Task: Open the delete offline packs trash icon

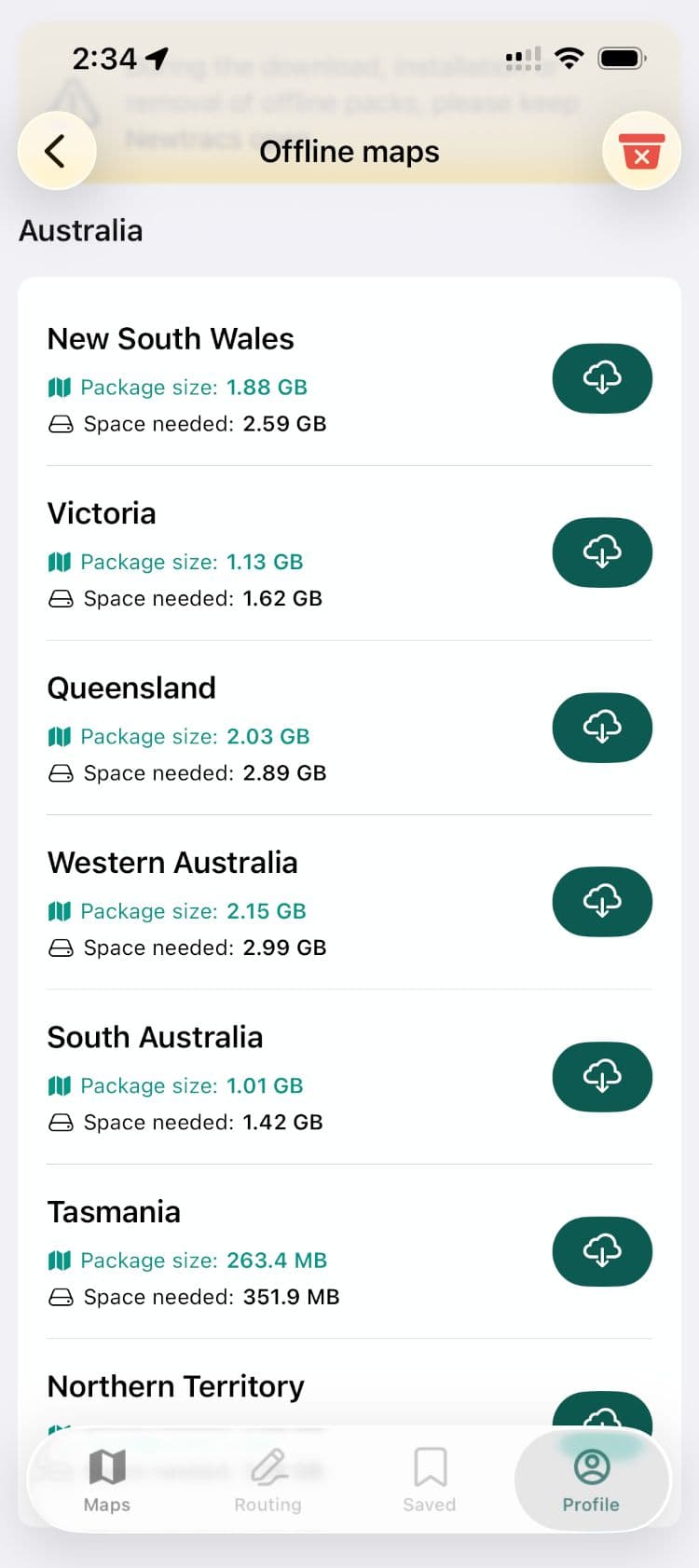Action: (x=642, y=151)
